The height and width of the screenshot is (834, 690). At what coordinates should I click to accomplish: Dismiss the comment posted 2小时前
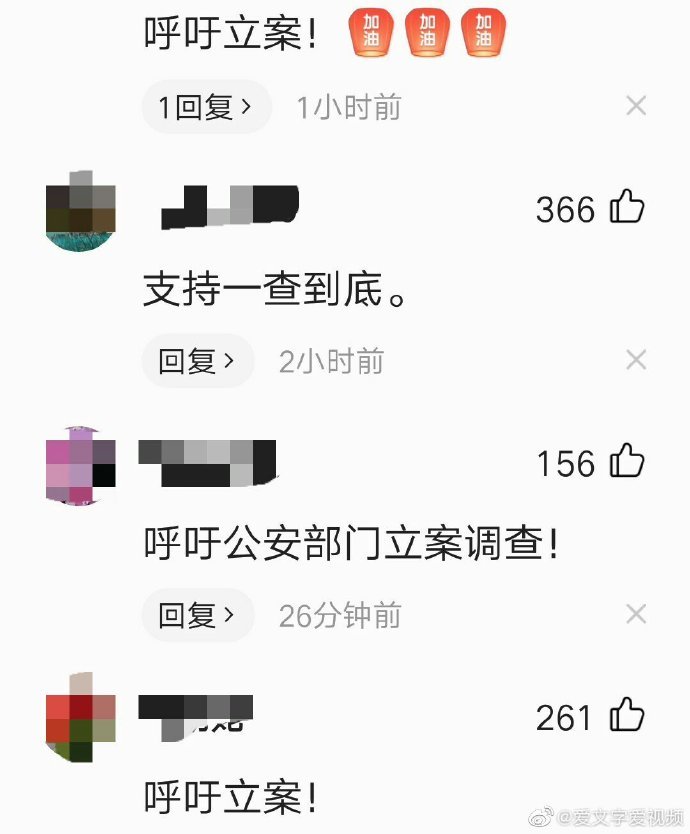click(x=636, y=360)
